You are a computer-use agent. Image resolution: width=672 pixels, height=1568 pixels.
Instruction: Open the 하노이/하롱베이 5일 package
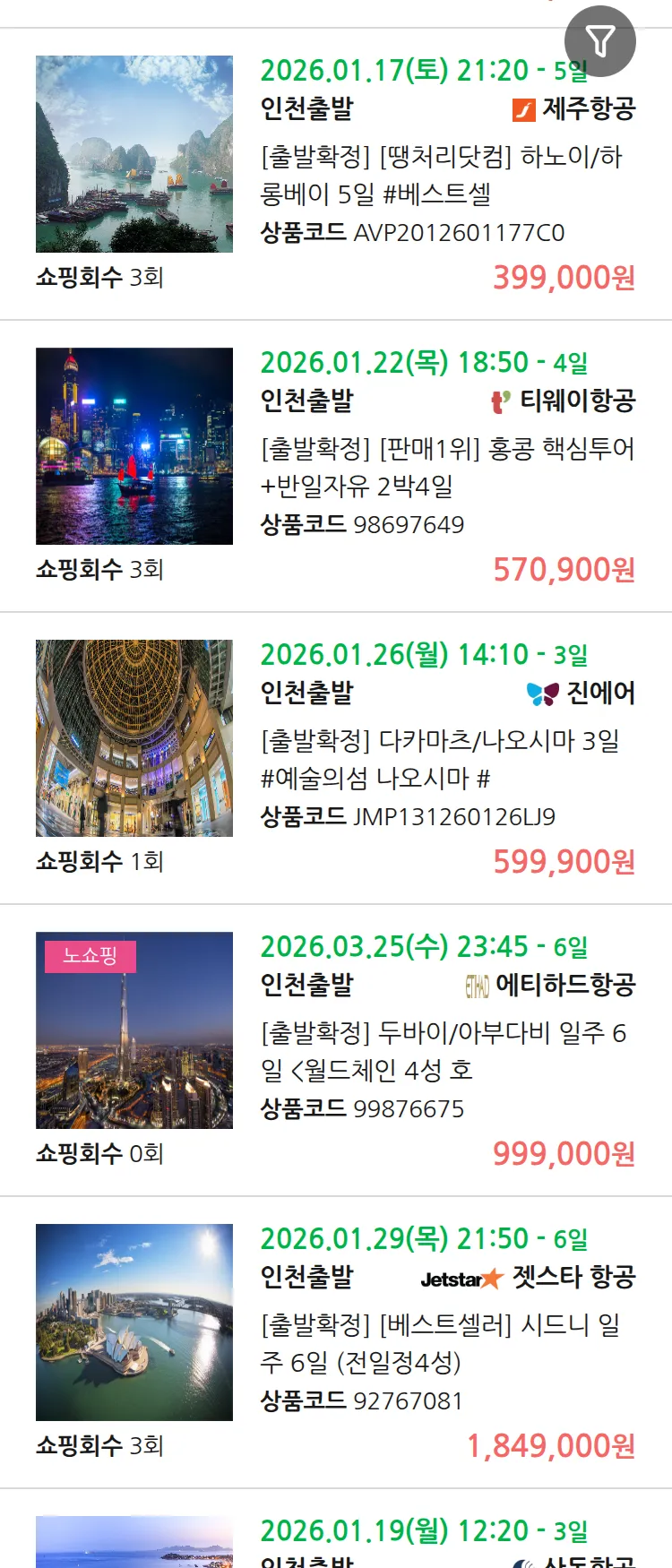[441, 175]
